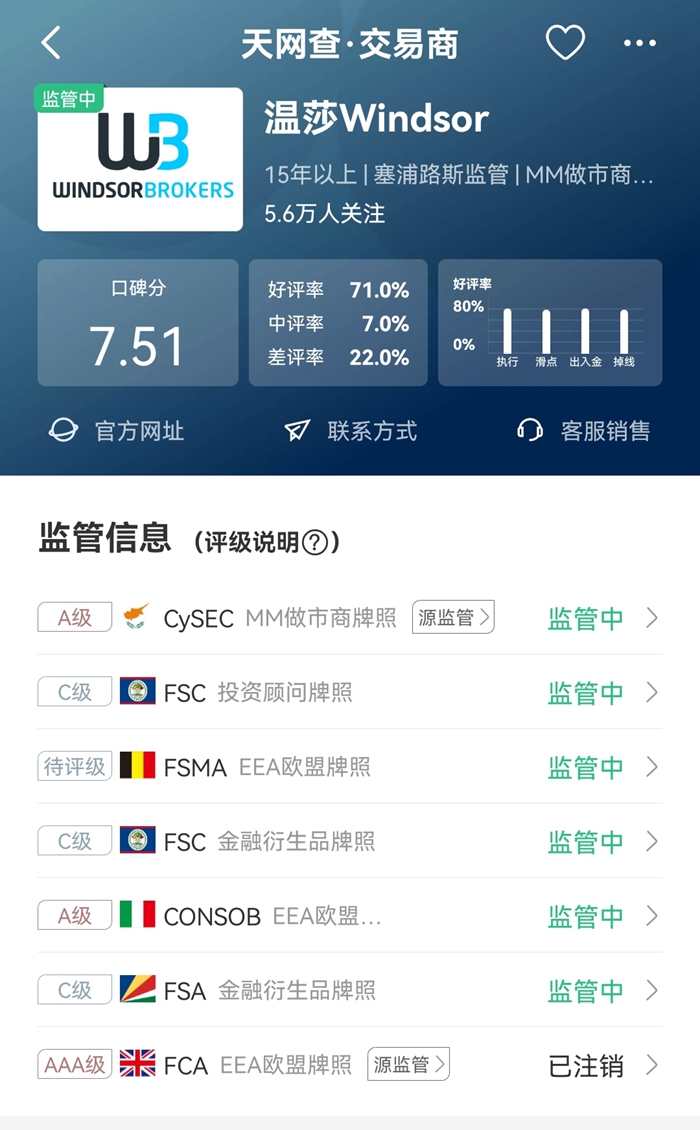
Task: Tap 源监管 on the FCA row
Action: pyautogui.click(x=408, y=1065)
